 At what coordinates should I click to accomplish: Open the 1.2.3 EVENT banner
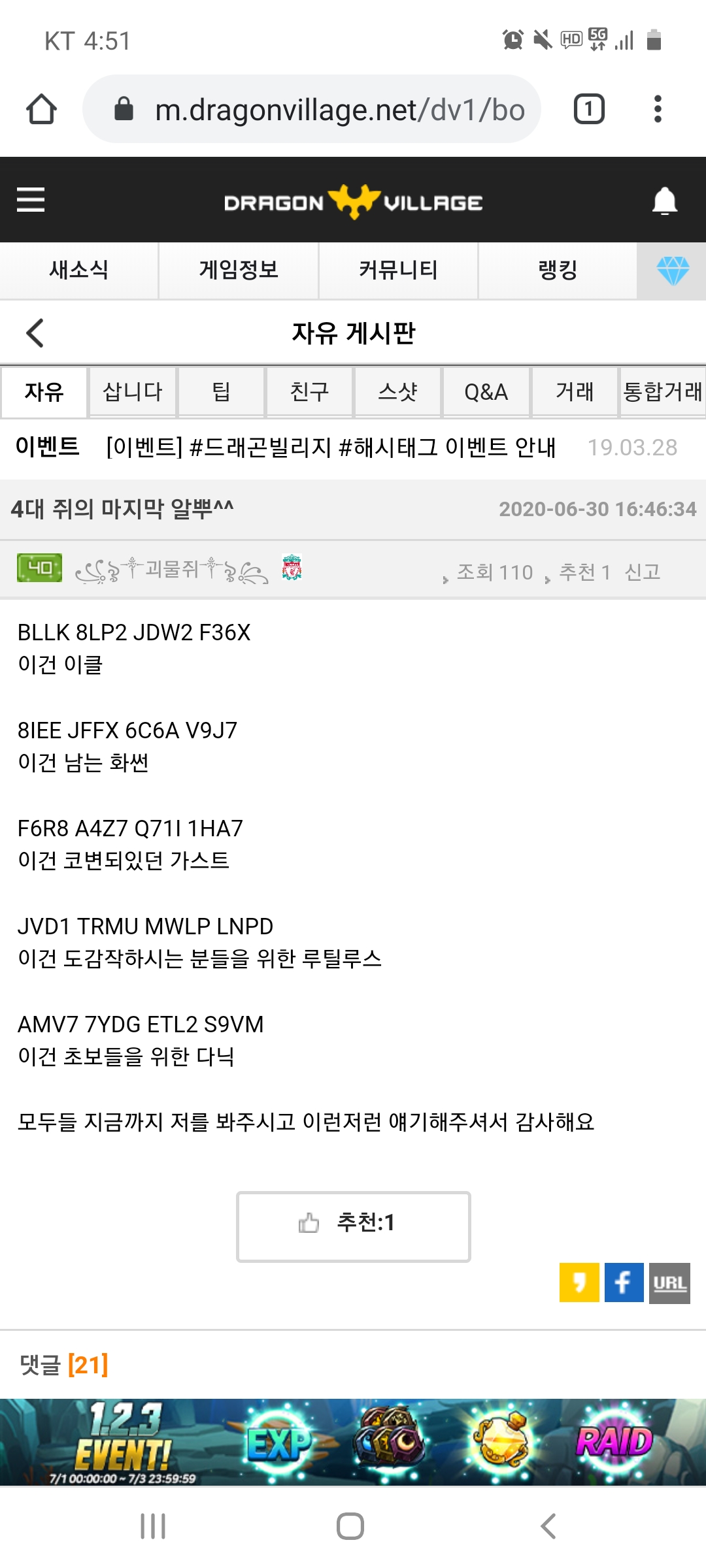coord(353,1442)
